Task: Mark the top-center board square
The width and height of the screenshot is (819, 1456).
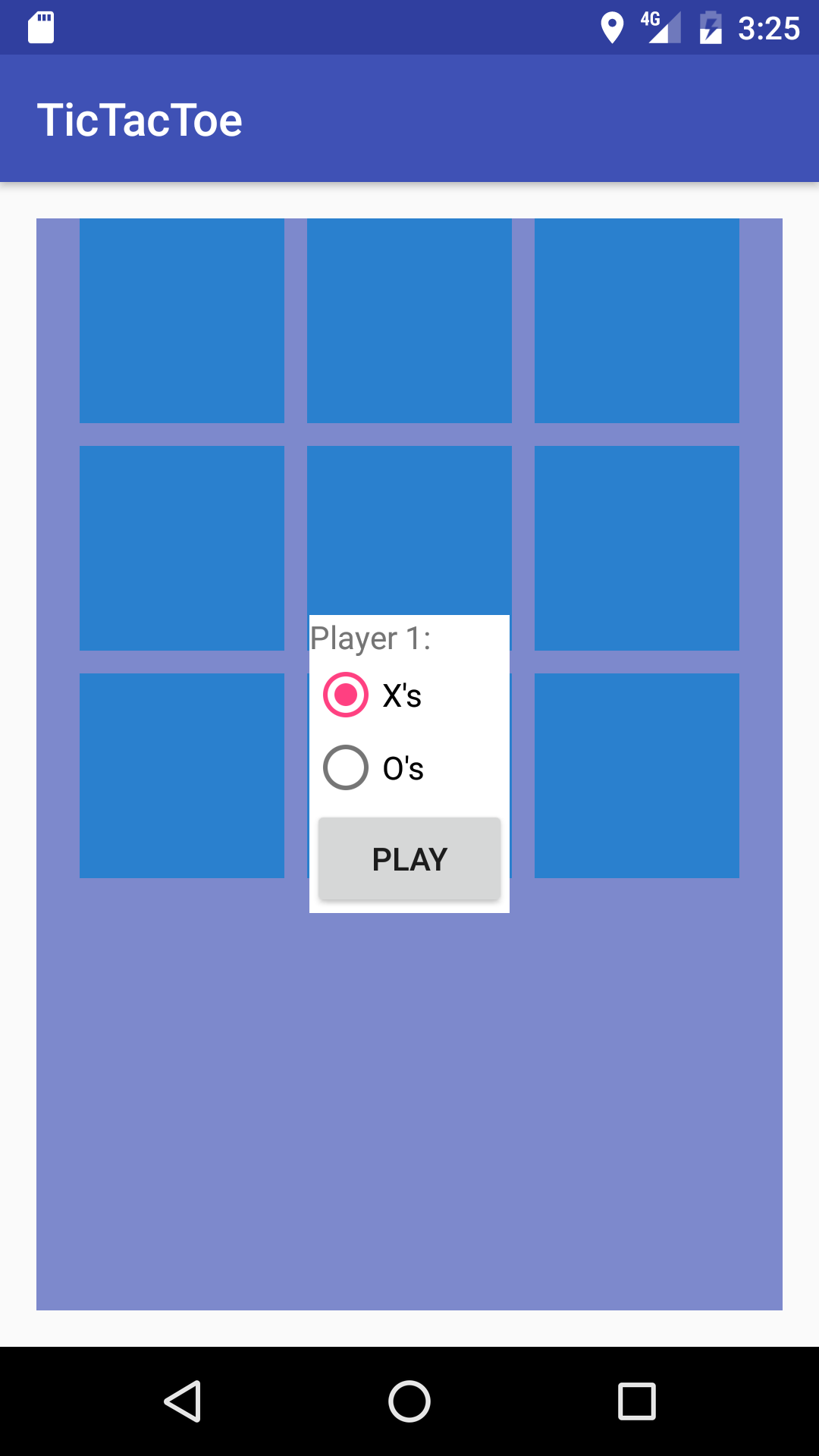Action: coord(409,321)
